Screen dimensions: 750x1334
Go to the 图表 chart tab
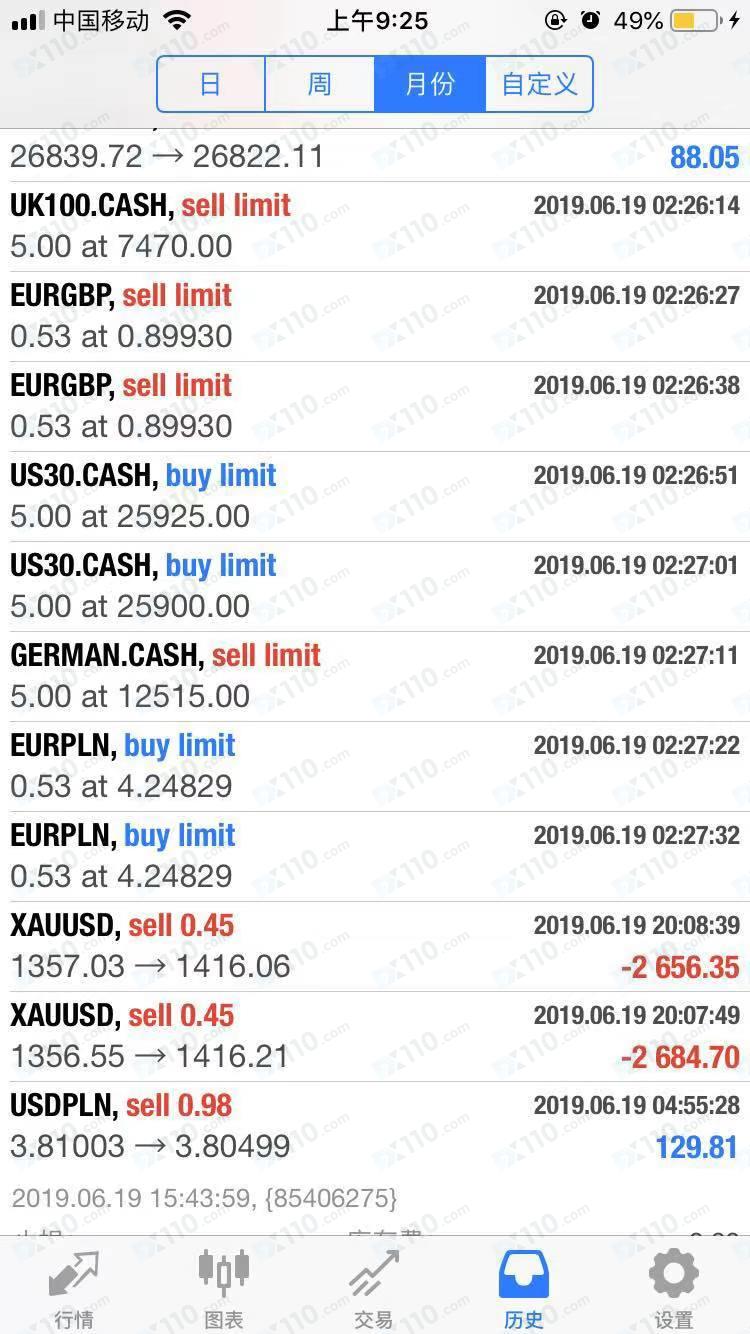[x=224, y=1289]
